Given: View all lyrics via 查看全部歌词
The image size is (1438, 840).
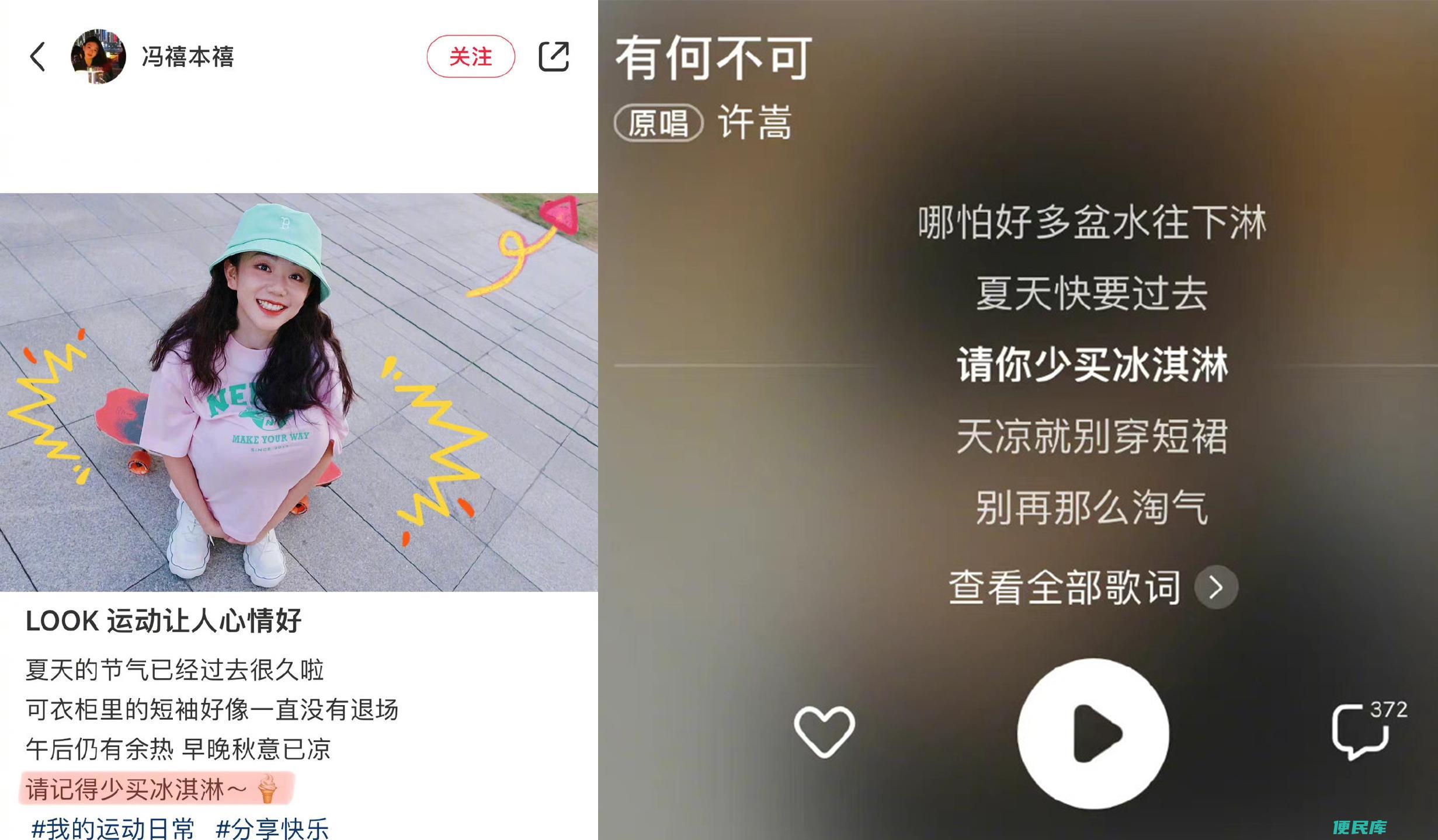Looking at the screenshot, I should (x=1092, y=587).
